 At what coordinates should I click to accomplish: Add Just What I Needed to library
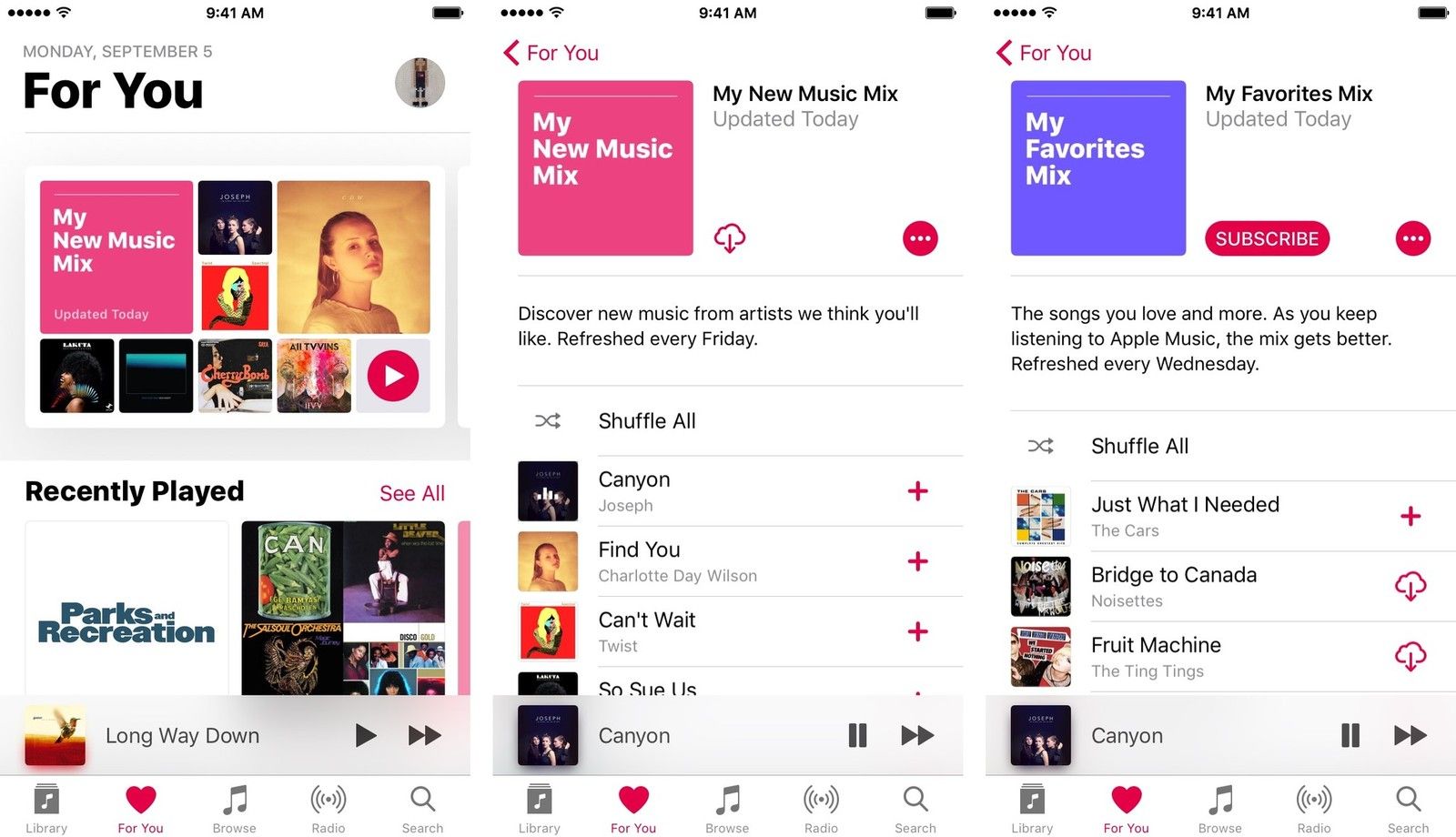[1410, 517]
